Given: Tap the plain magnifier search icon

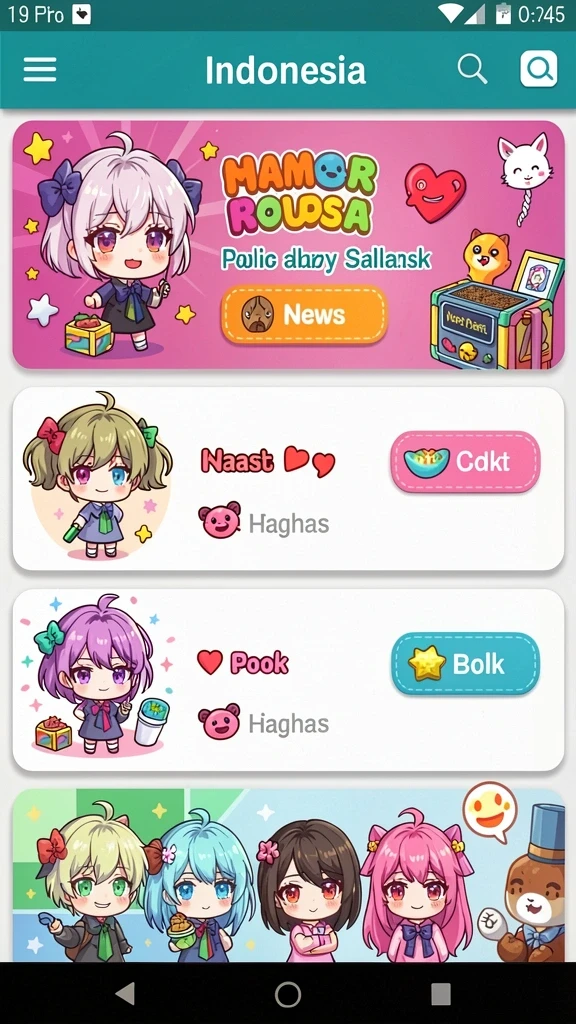Looking at the screenshot, I should pos(472,69).
